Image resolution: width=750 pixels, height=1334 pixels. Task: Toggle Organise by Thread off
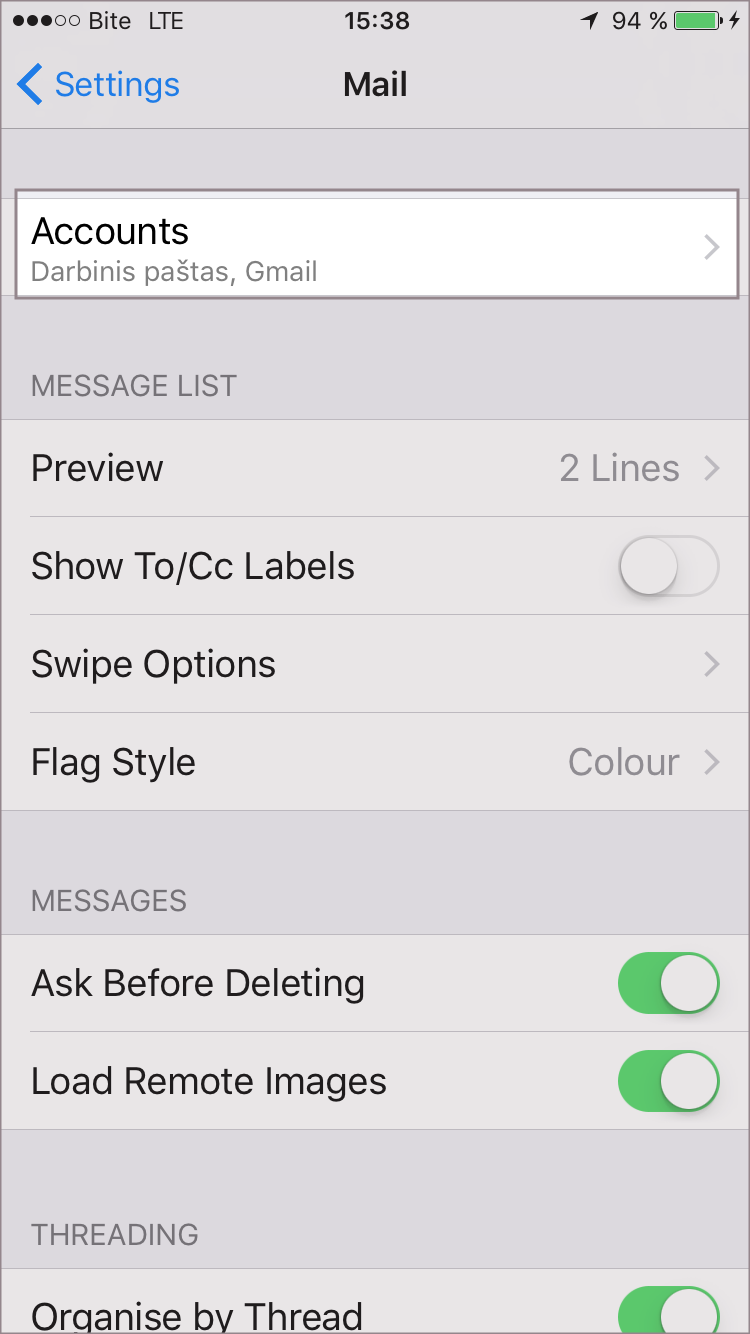click(668, 1312)
